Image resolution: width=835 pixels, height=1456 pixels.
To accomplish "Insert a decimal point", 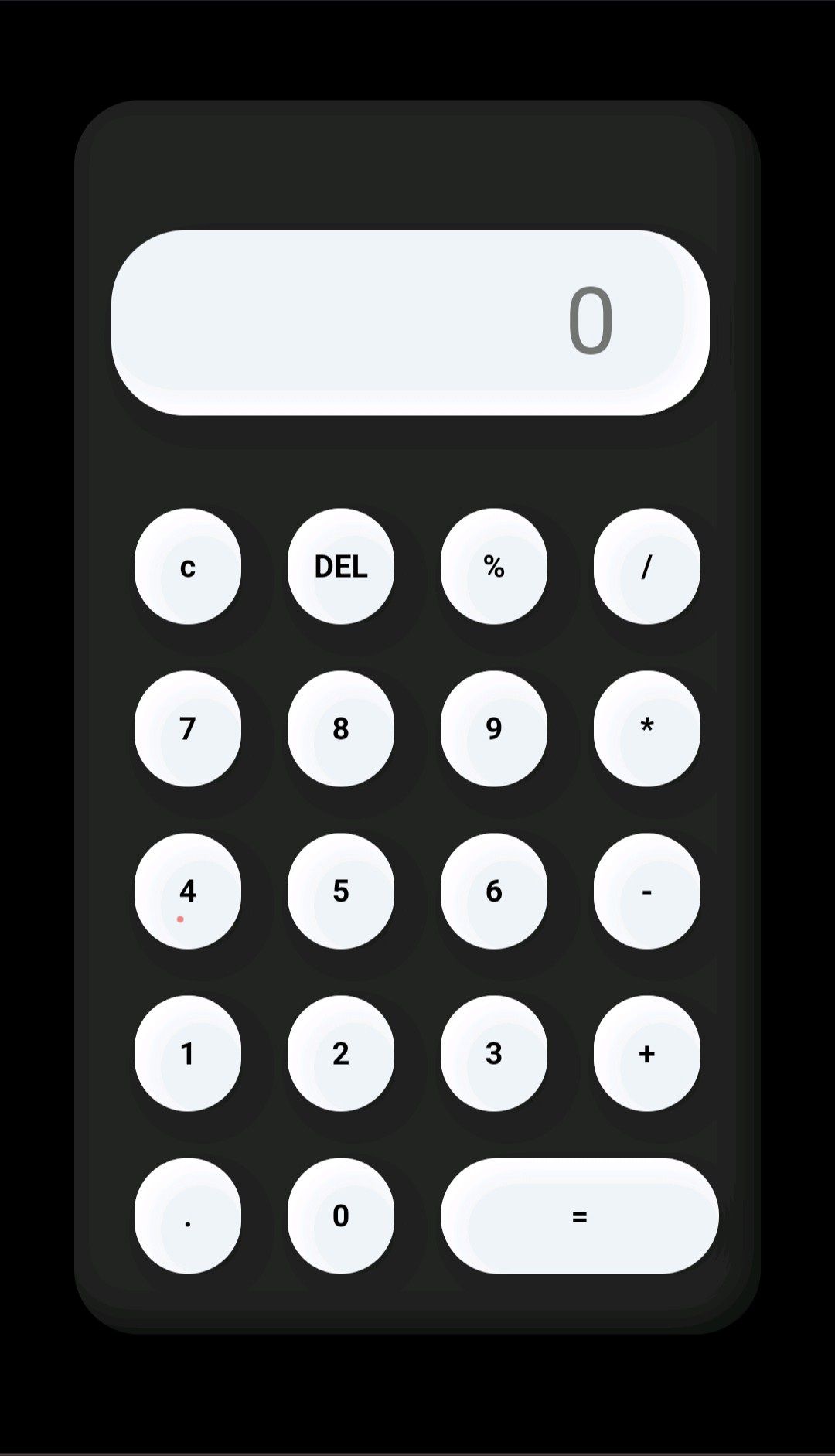I will [x=188, y=1216].
